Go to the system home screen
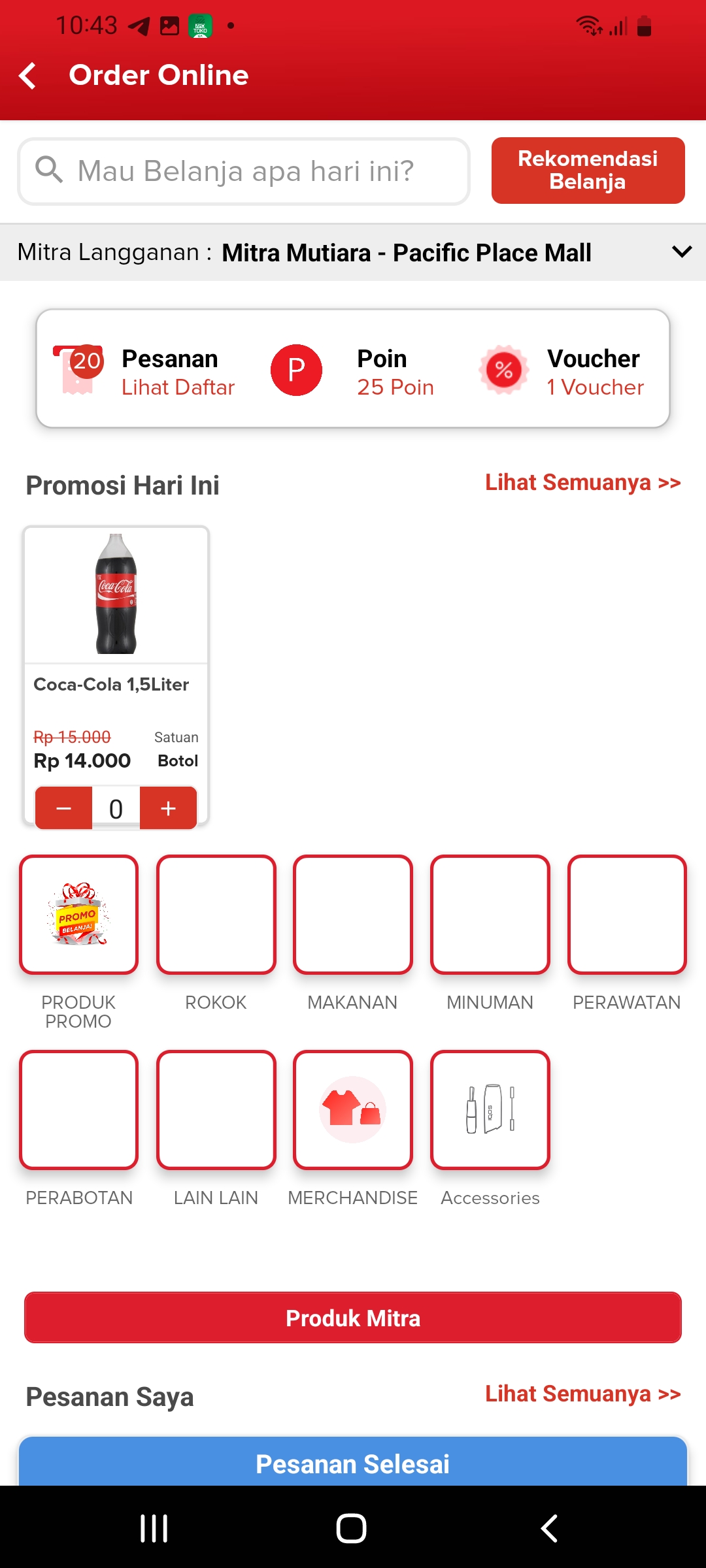 (351, 1528)
